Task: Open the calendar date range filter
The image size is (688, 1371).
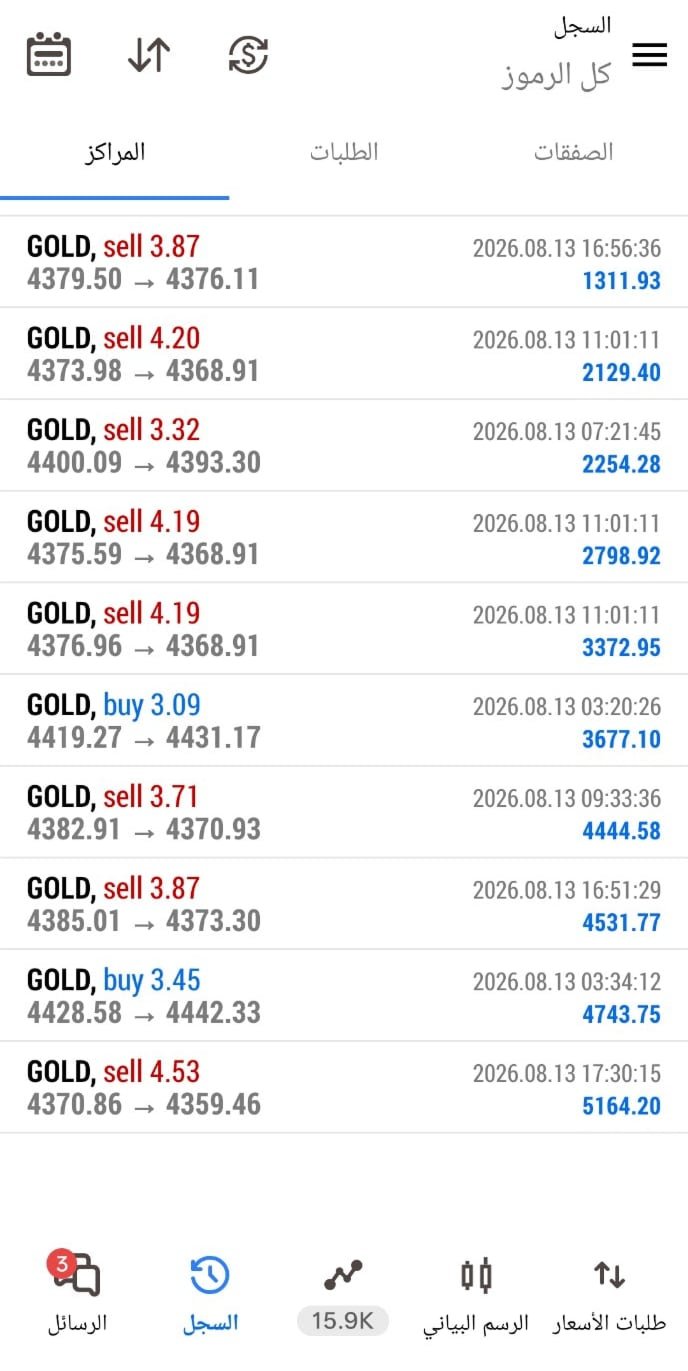Action: (x=48, y=54)
